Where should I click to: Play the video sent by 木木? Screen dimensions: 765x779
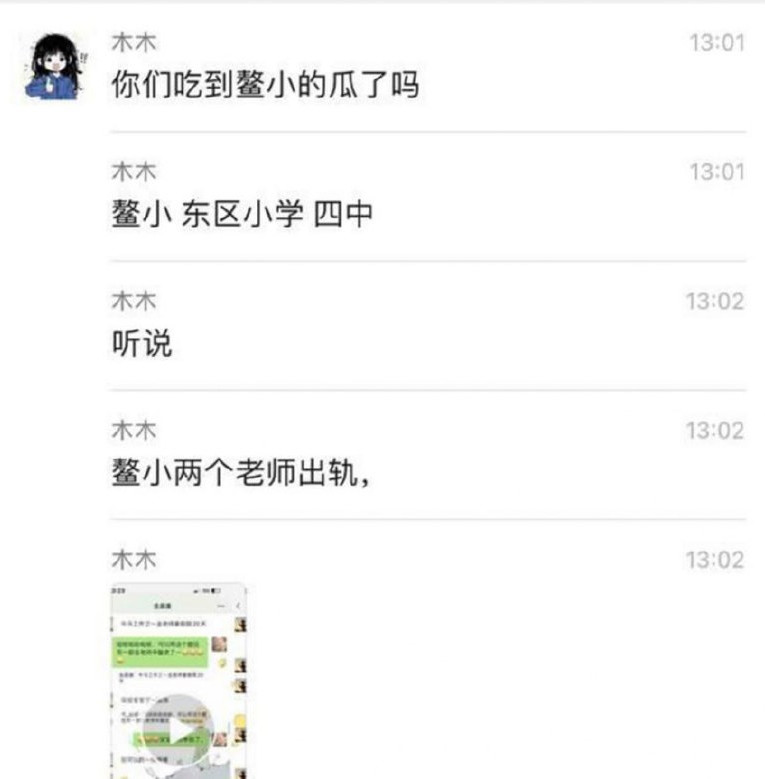tap(178, 733)
